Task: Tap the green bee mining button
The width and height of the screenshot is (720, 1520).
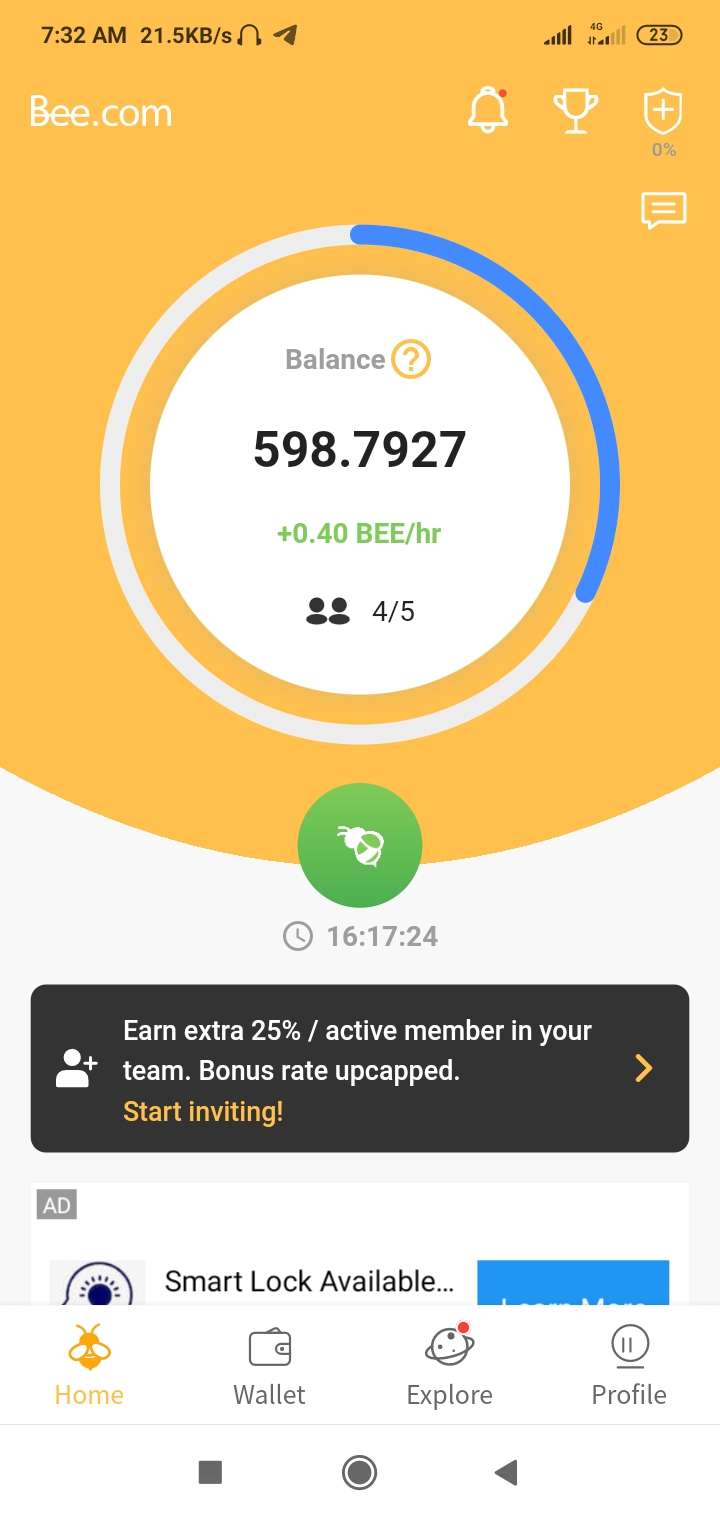Action: (x=360, y=845)
